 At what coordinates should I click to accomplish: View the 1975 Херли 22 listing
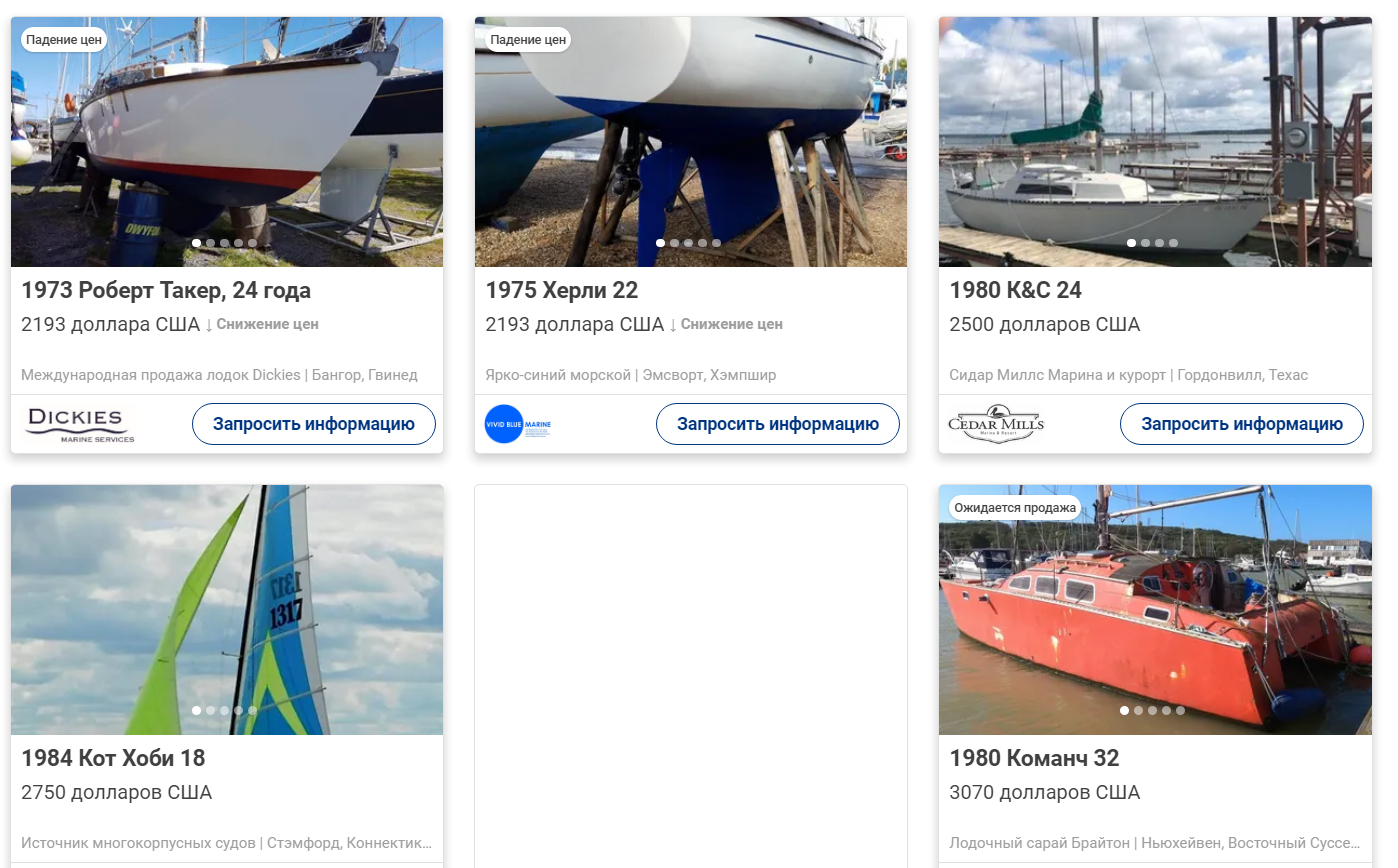[561, 291]
